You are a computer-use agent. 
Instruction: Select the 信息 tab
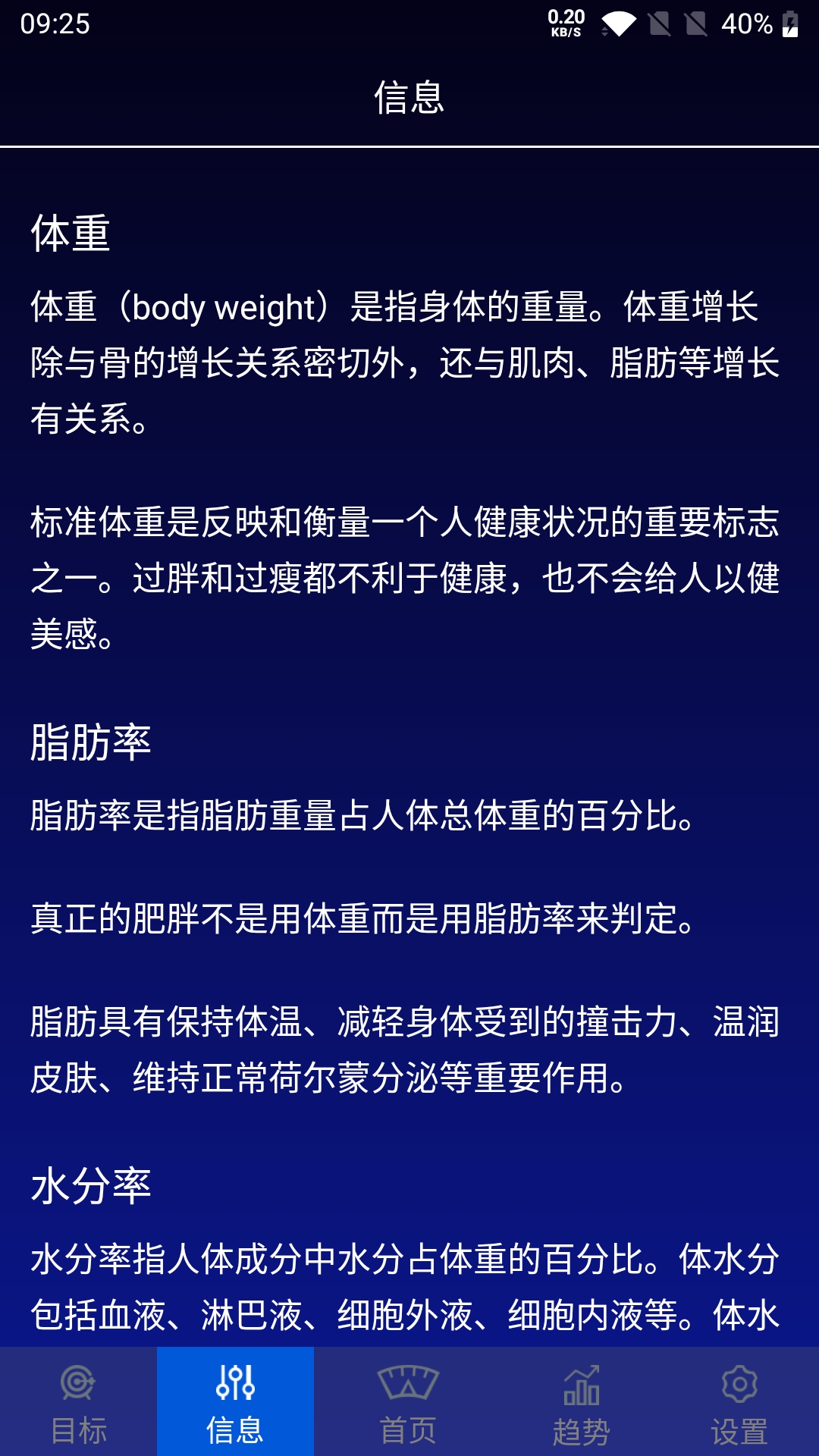tap(235, 1401)
